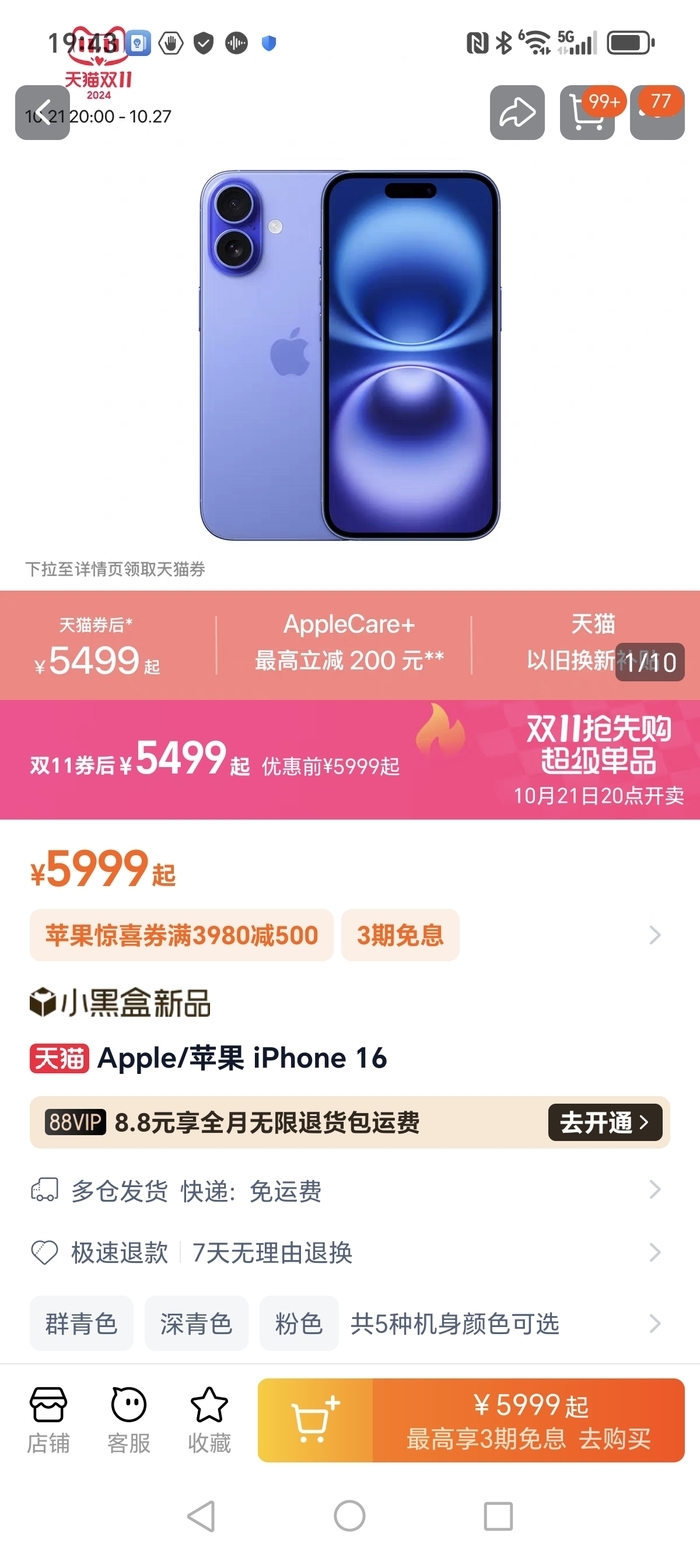The width and height of the screenshot is (700, 1554).
Task: Visit the 店铺 store page
Action: click(x=48, y=1420)
